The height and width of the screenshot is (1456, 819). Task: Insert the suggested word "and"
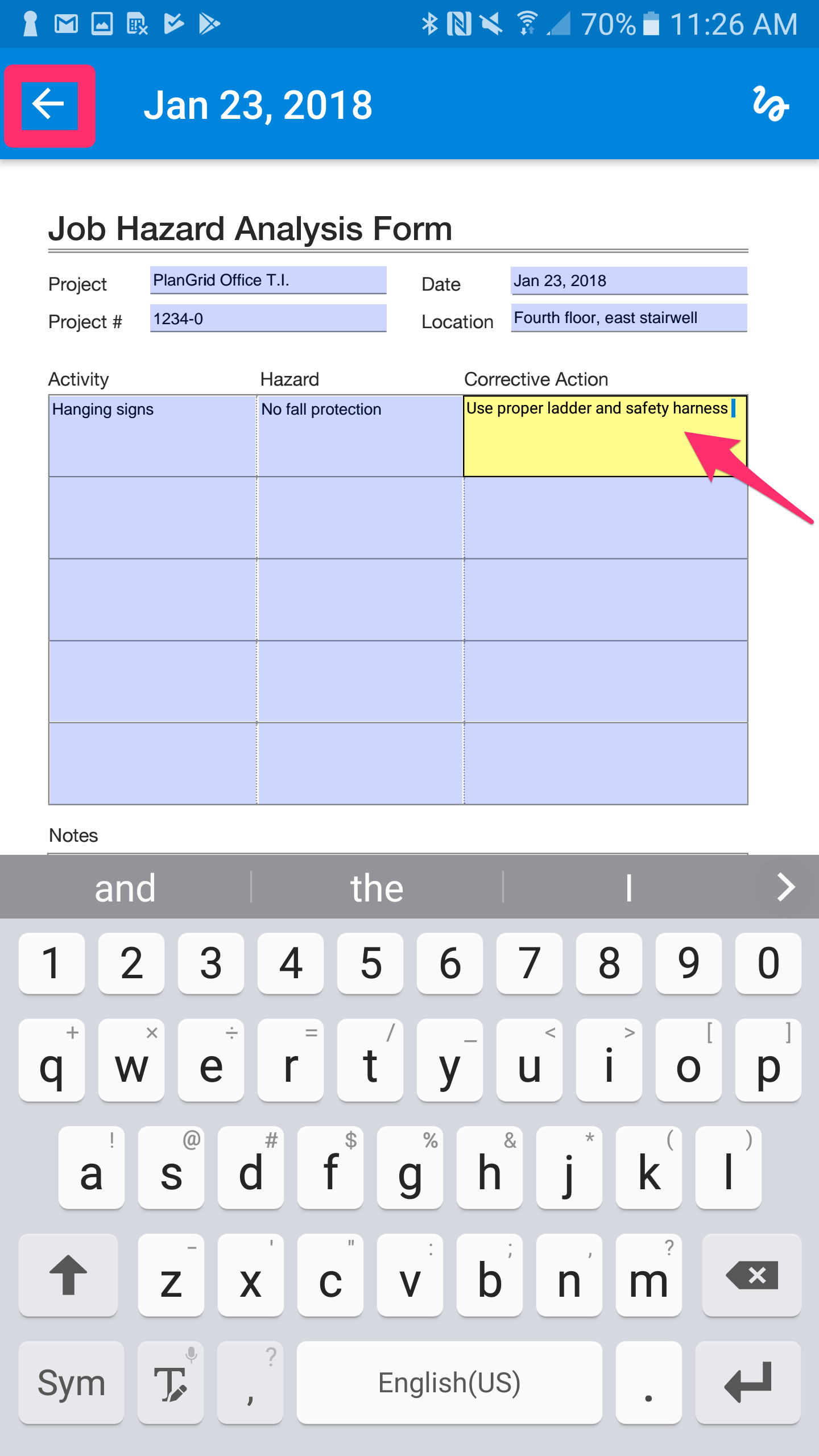pos(125,887)
